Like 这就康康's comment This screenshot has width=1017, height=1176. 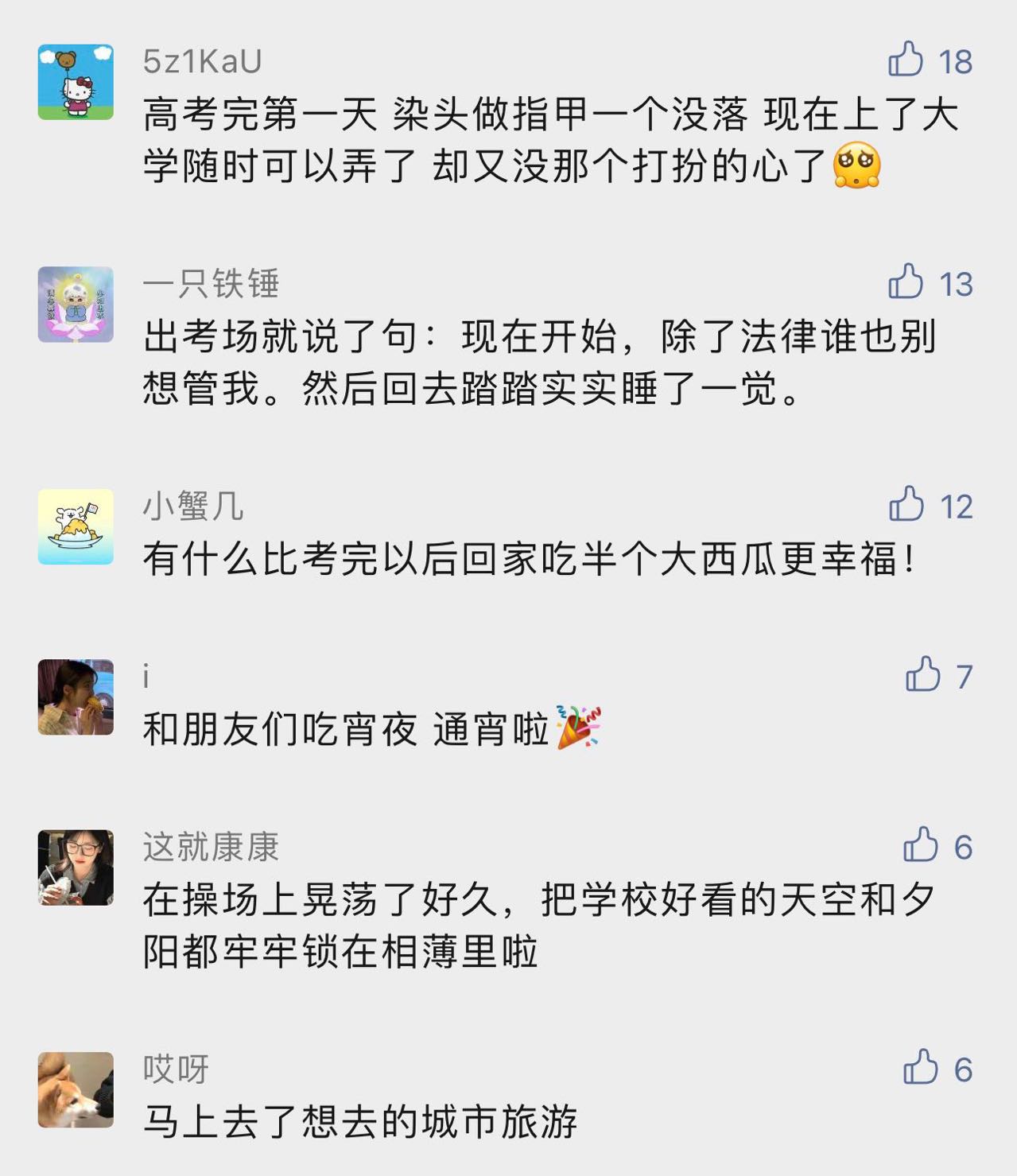pyautogui.click(x=921, y=845)
